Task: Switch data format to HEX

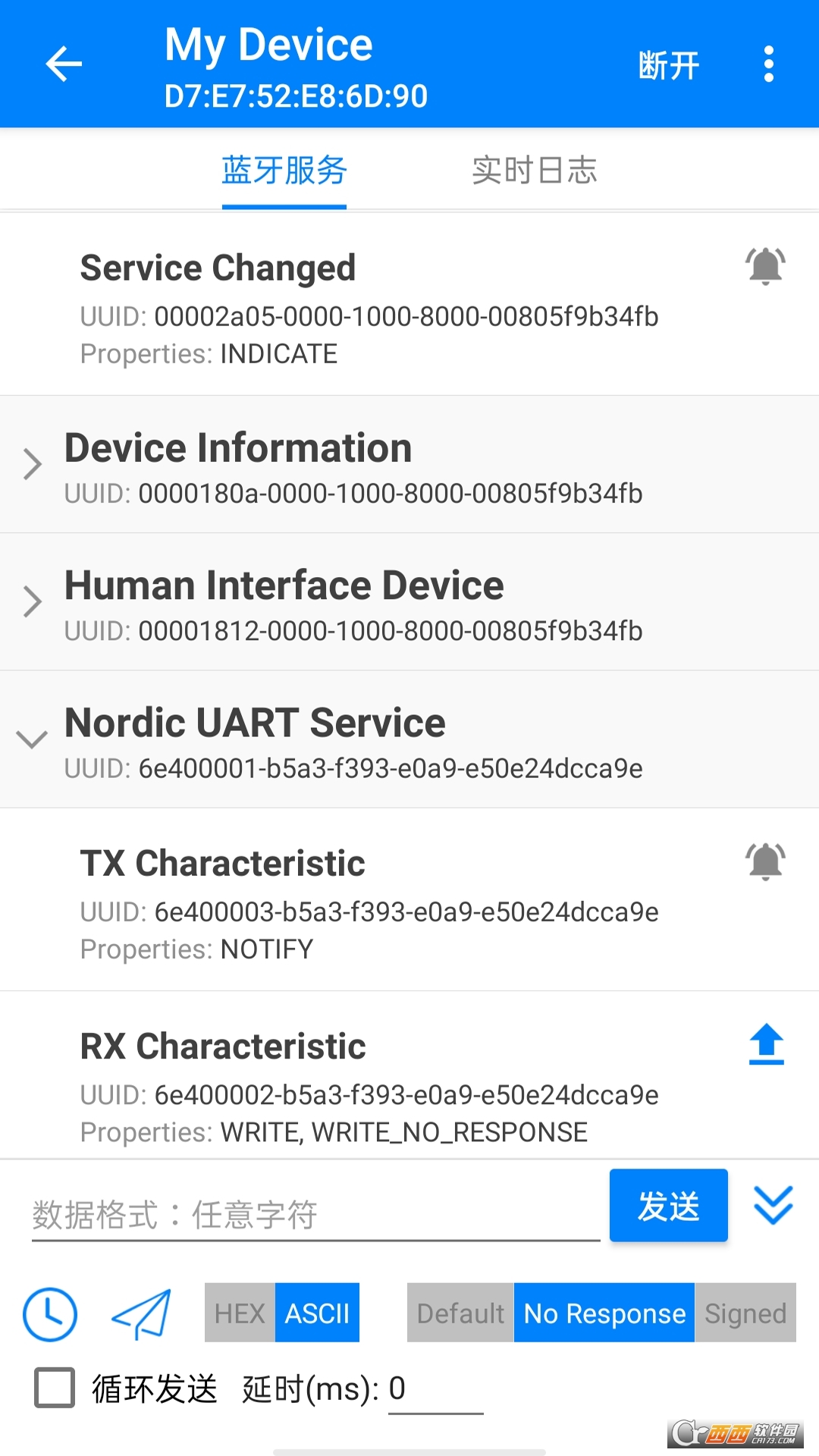Action: point(240,1313)
